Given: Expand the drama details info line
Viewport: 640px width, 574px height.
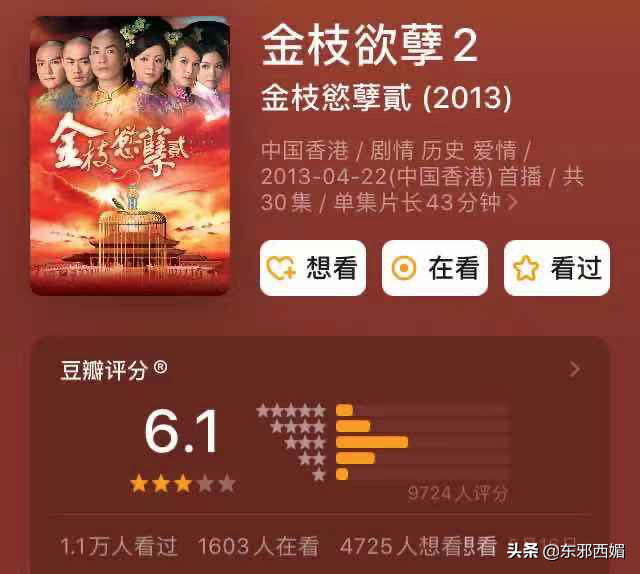Looking at the screenshot, I should click(514, 203).
